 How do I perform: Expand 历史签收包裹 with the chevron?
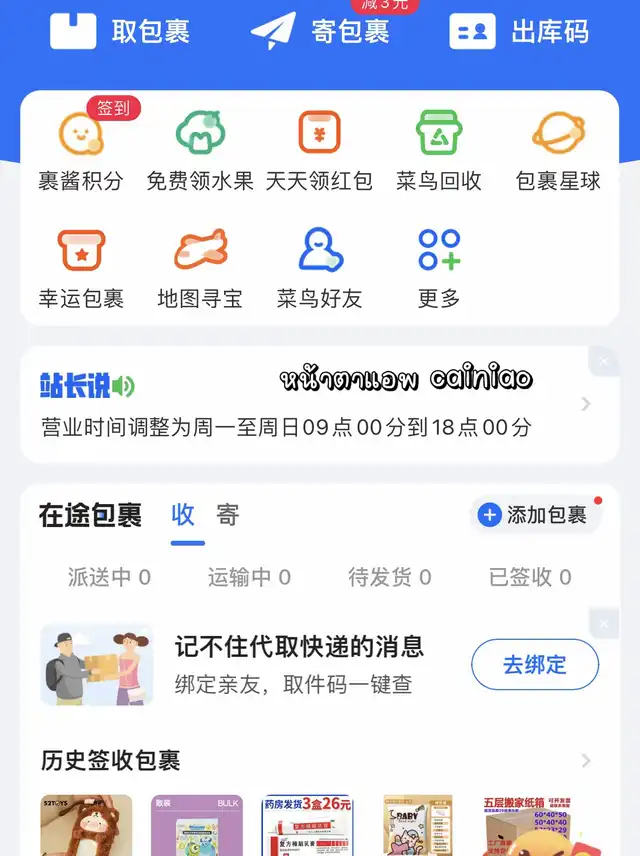click(x=586, y=761)
